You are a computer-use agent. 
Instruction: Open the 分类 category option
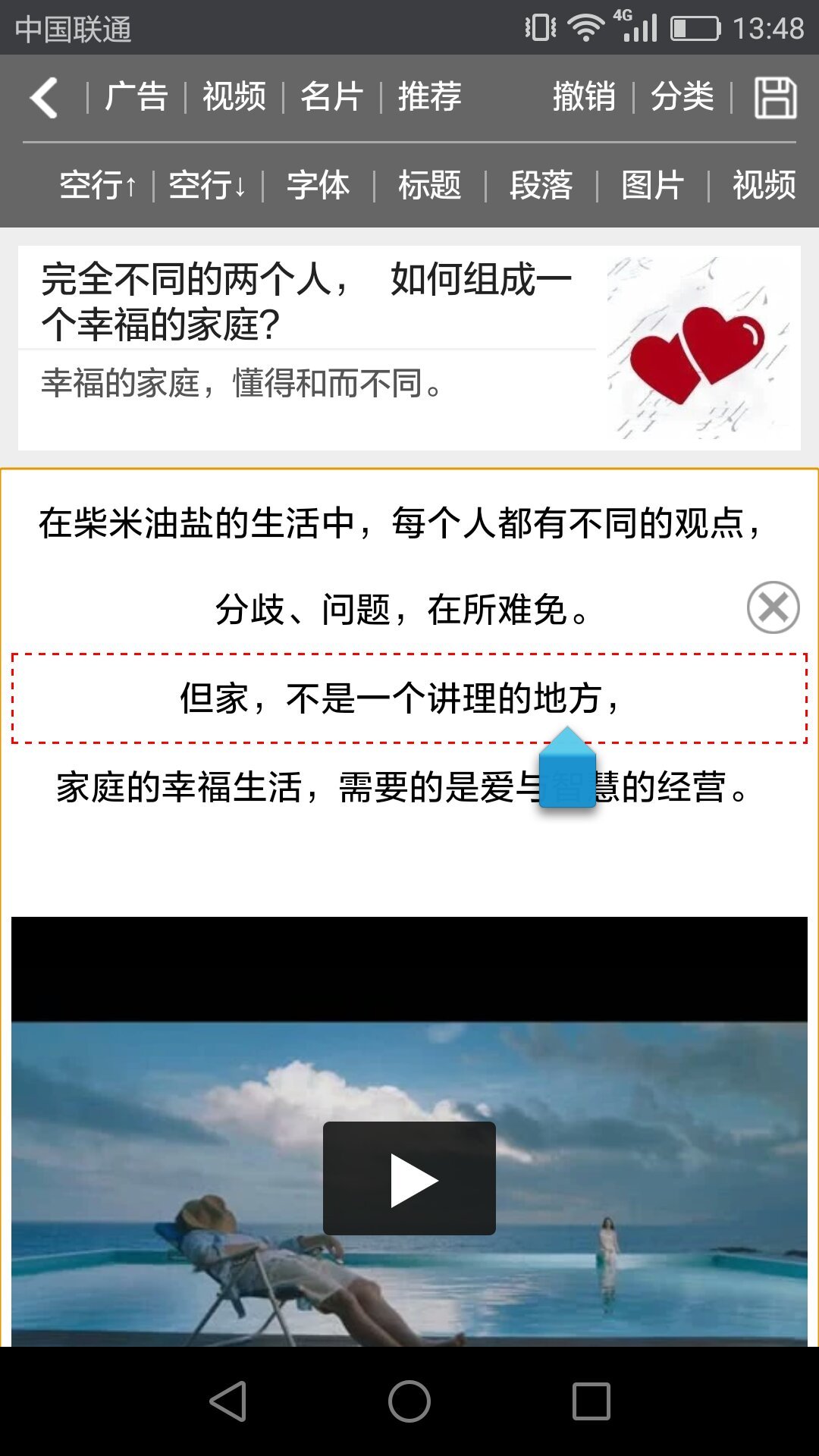tap(682, 97)
